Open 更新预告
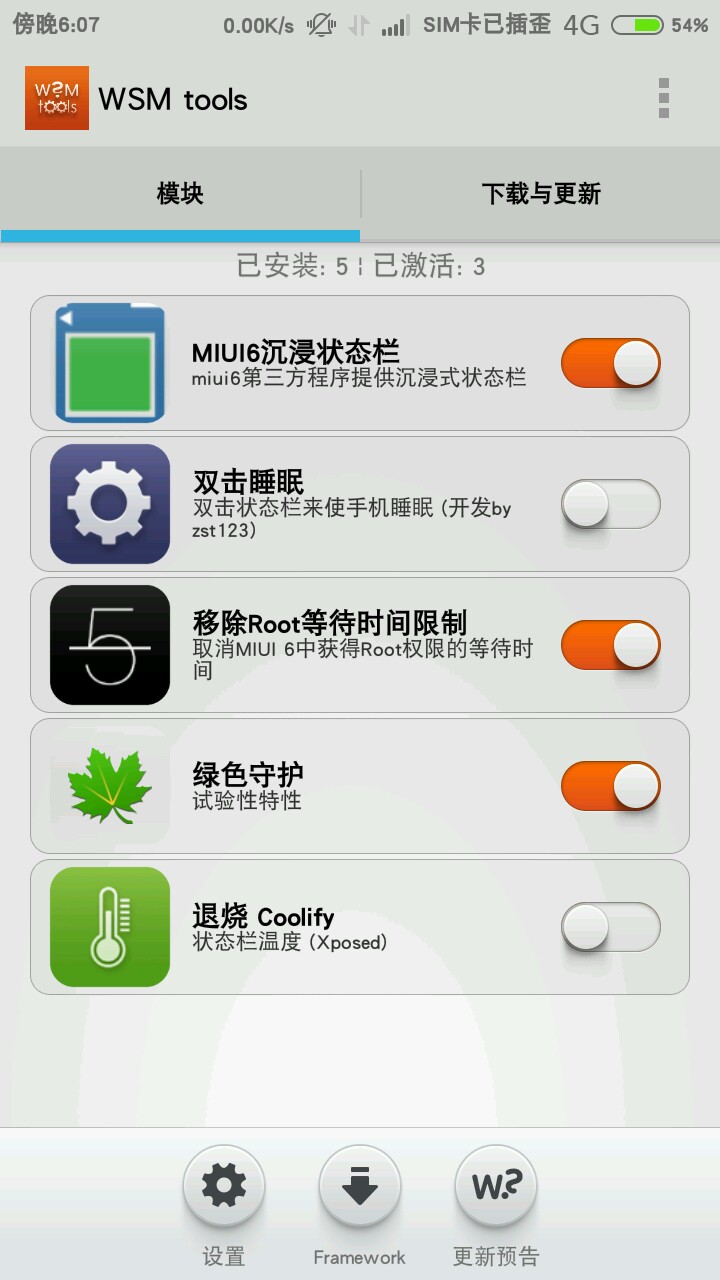Viewport: 720px width, 1280px height. [x=496, y=1187]
